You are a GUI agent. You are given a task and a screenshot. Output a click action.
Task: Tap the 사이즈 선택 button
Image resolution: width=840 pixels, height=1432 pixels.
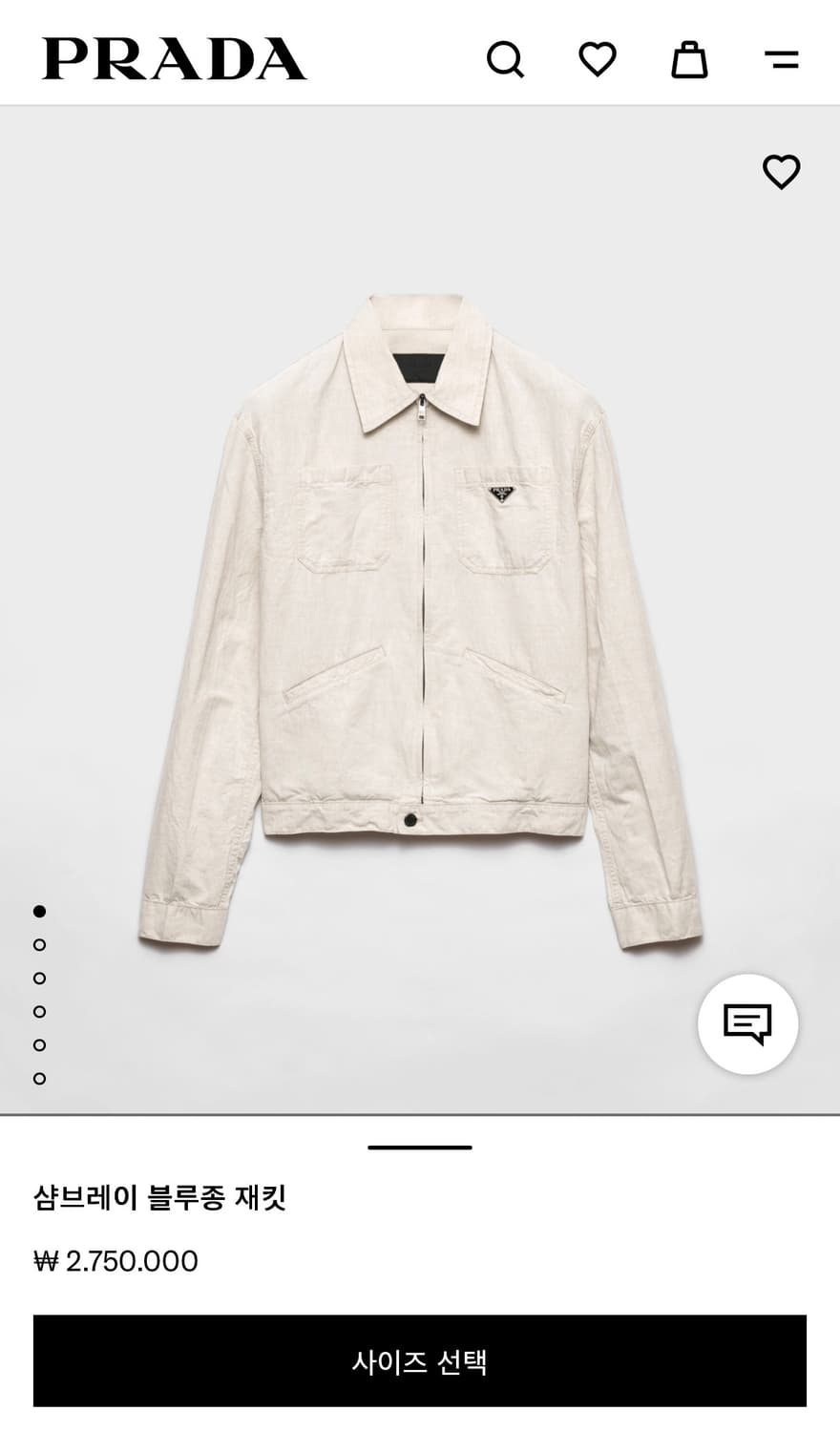point(420,1360)
